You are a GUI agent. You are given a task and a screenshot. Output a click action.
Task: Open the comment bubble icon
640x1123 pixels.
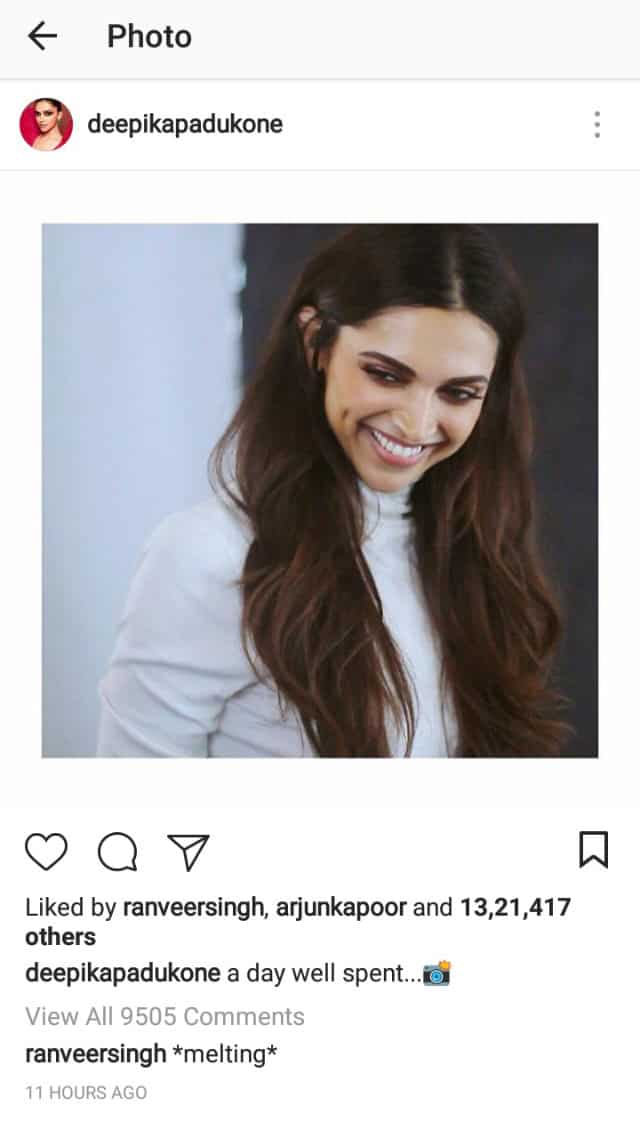[x=117, y=852]
